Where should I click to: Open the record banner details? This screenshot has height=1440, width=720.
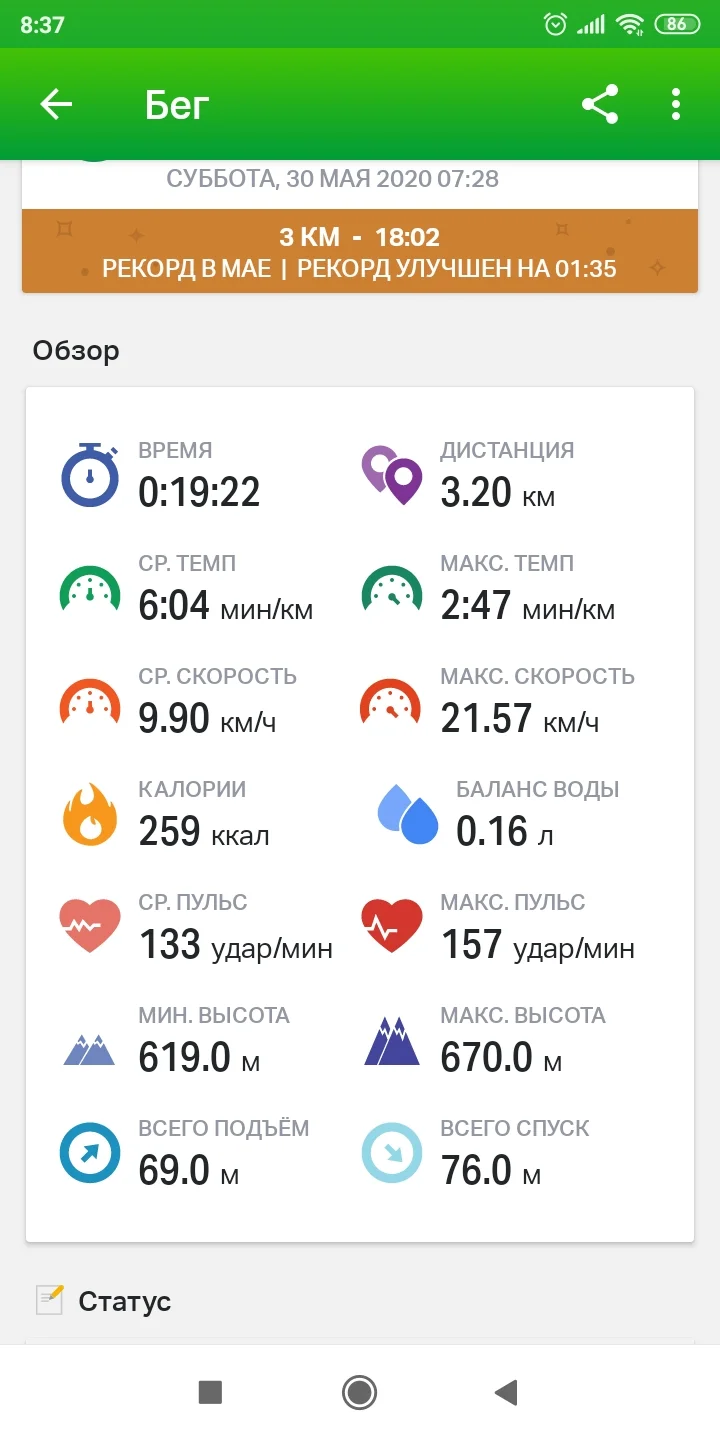click(360, 251)
